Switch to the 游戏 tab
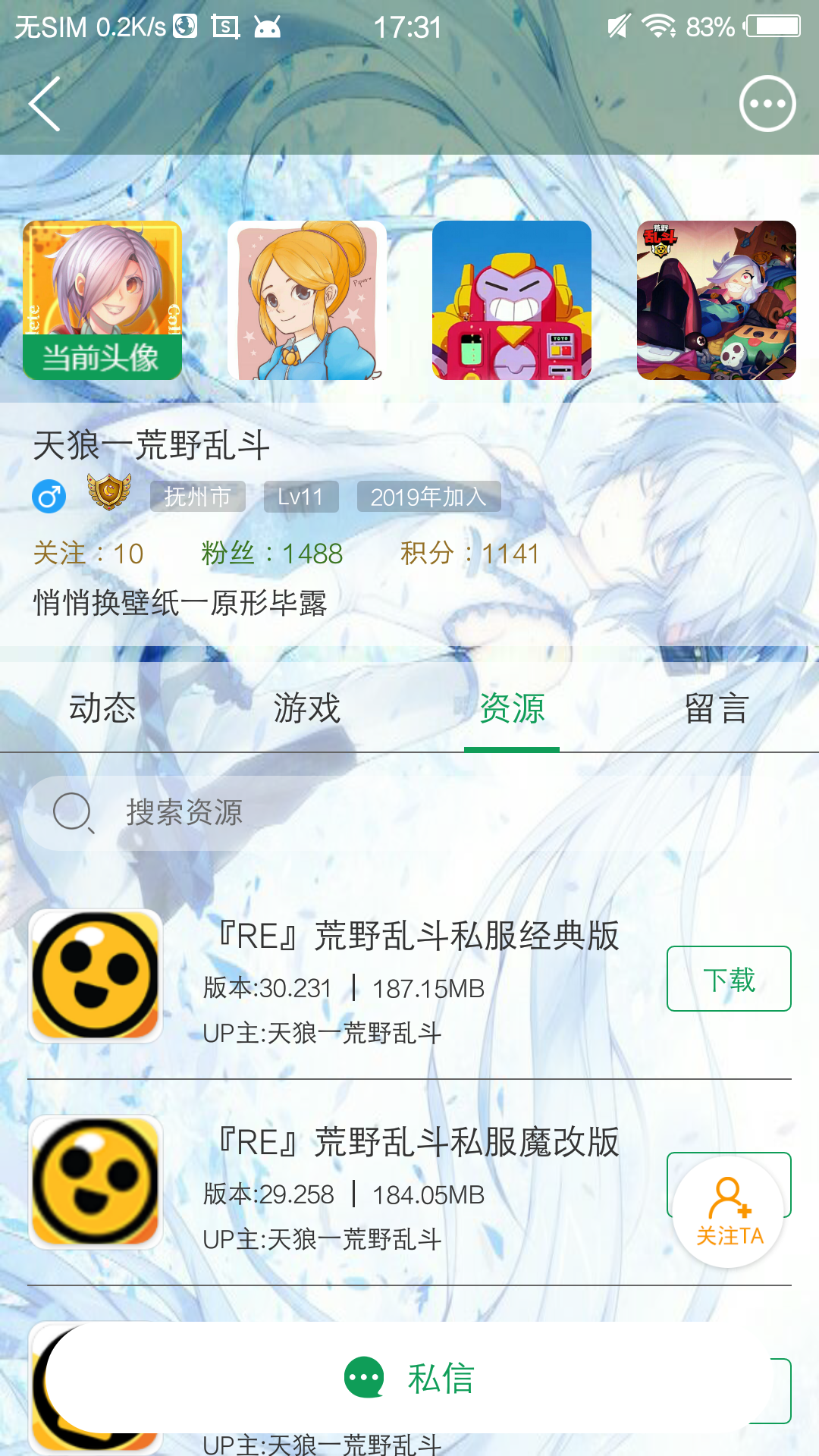The height and width of the screenshot is (1456, 819). pos(307,708)
